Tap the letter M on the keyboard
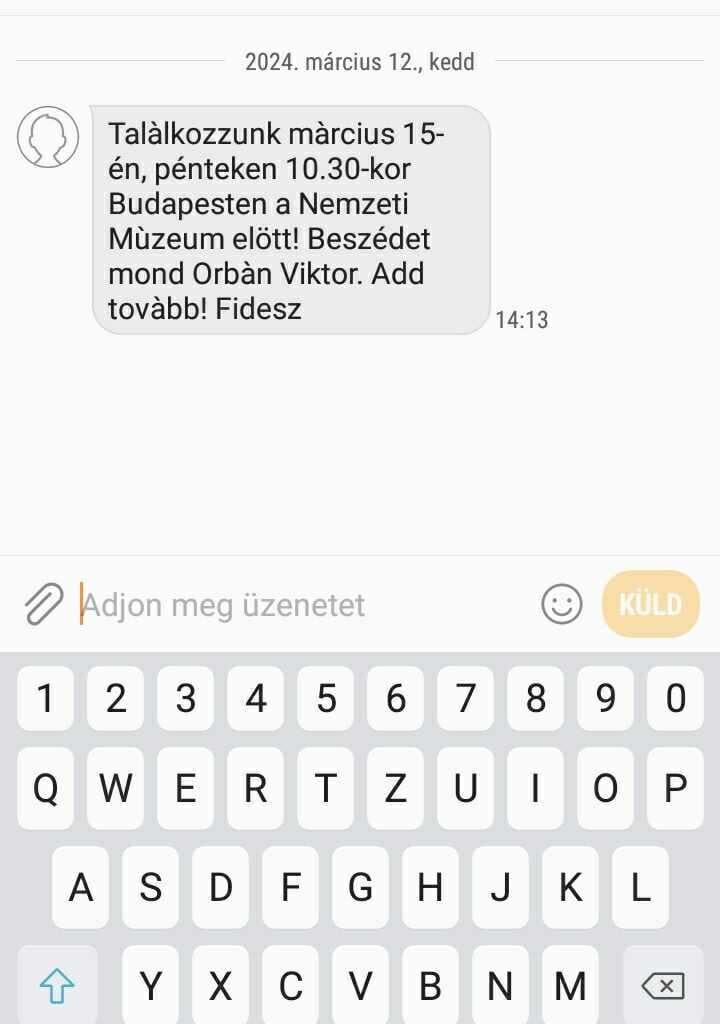This screenshot has width=720, height=1024. coord(570,987)
